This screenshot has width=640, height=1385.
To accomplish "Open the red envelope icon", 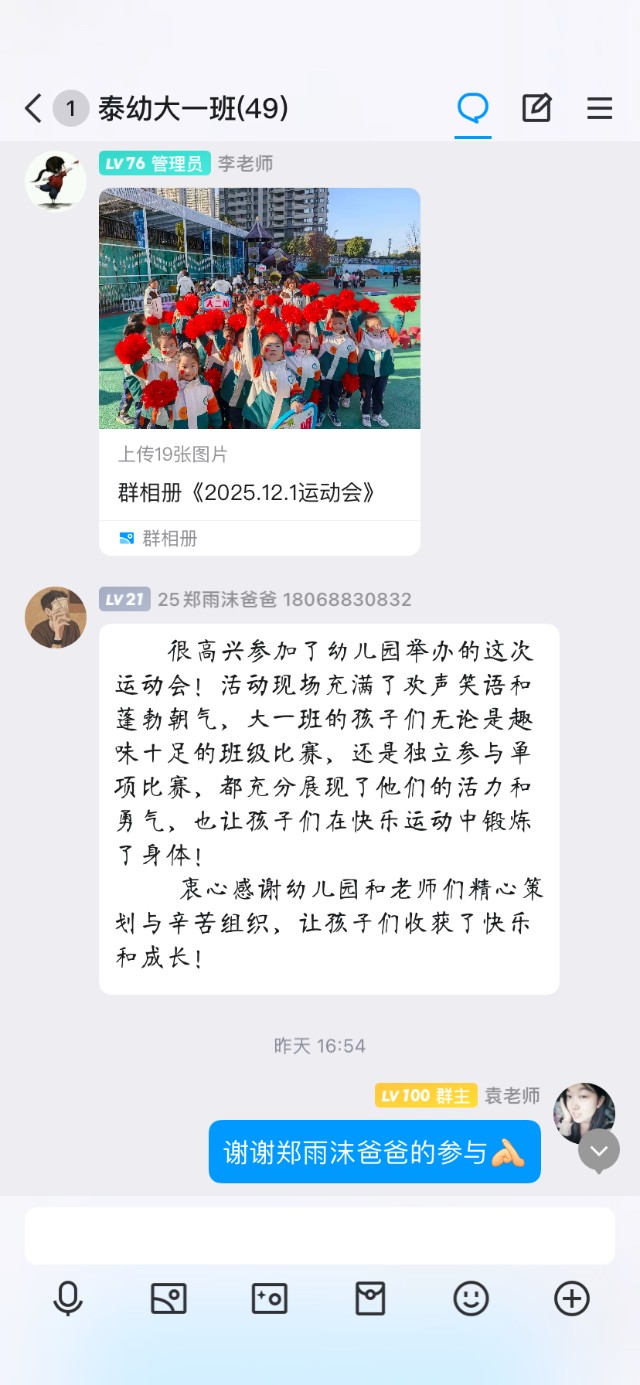I will click(370, 1298).
